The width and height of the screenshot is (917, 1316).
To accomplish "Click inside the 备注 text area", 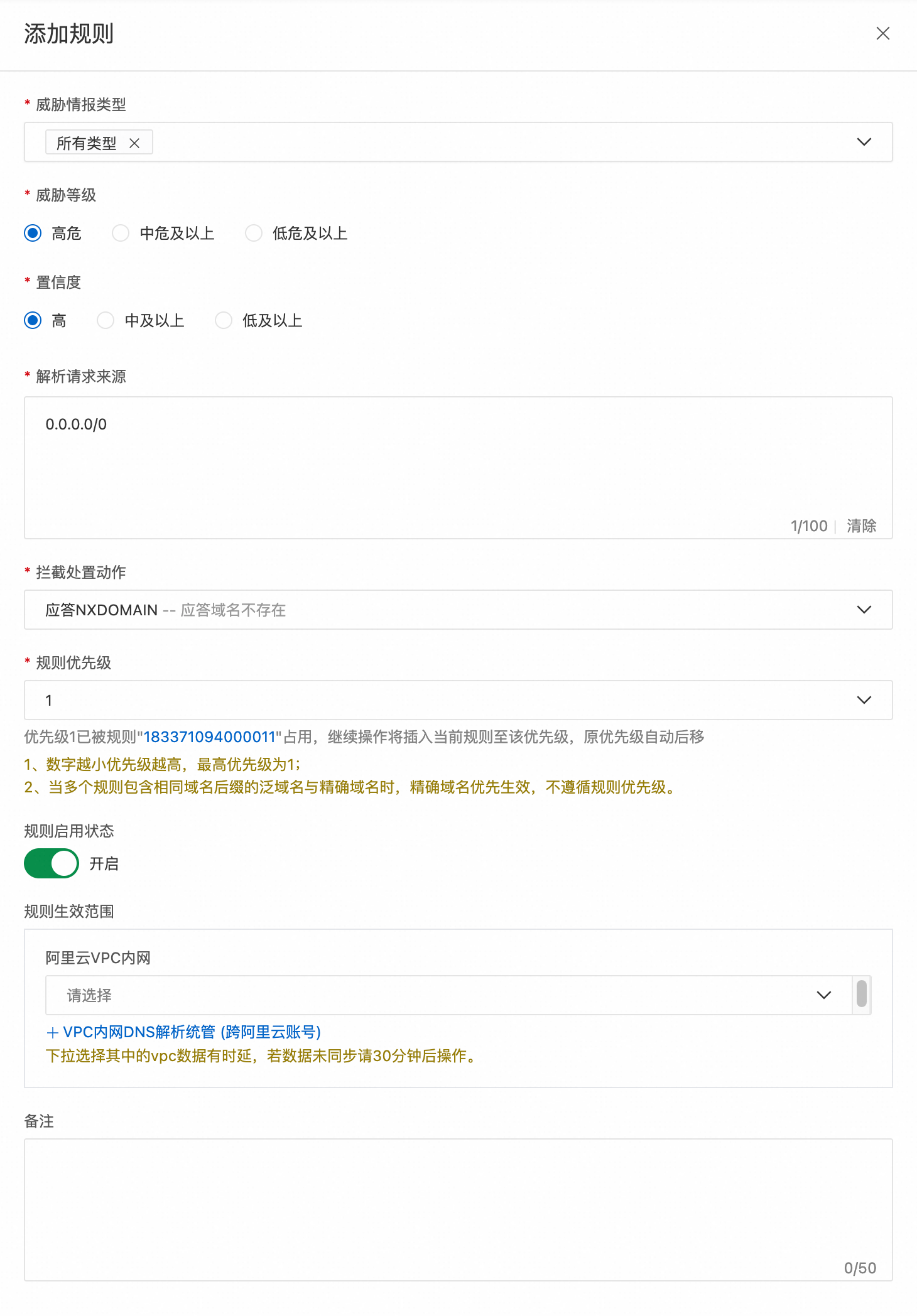I will click(x=440, y=1205).
